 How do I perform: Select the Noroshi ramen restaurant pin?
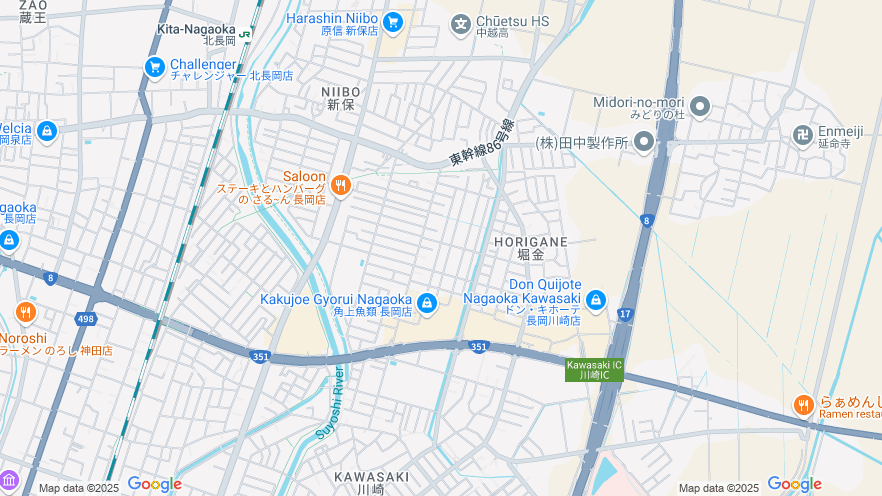tap(25, 313)
